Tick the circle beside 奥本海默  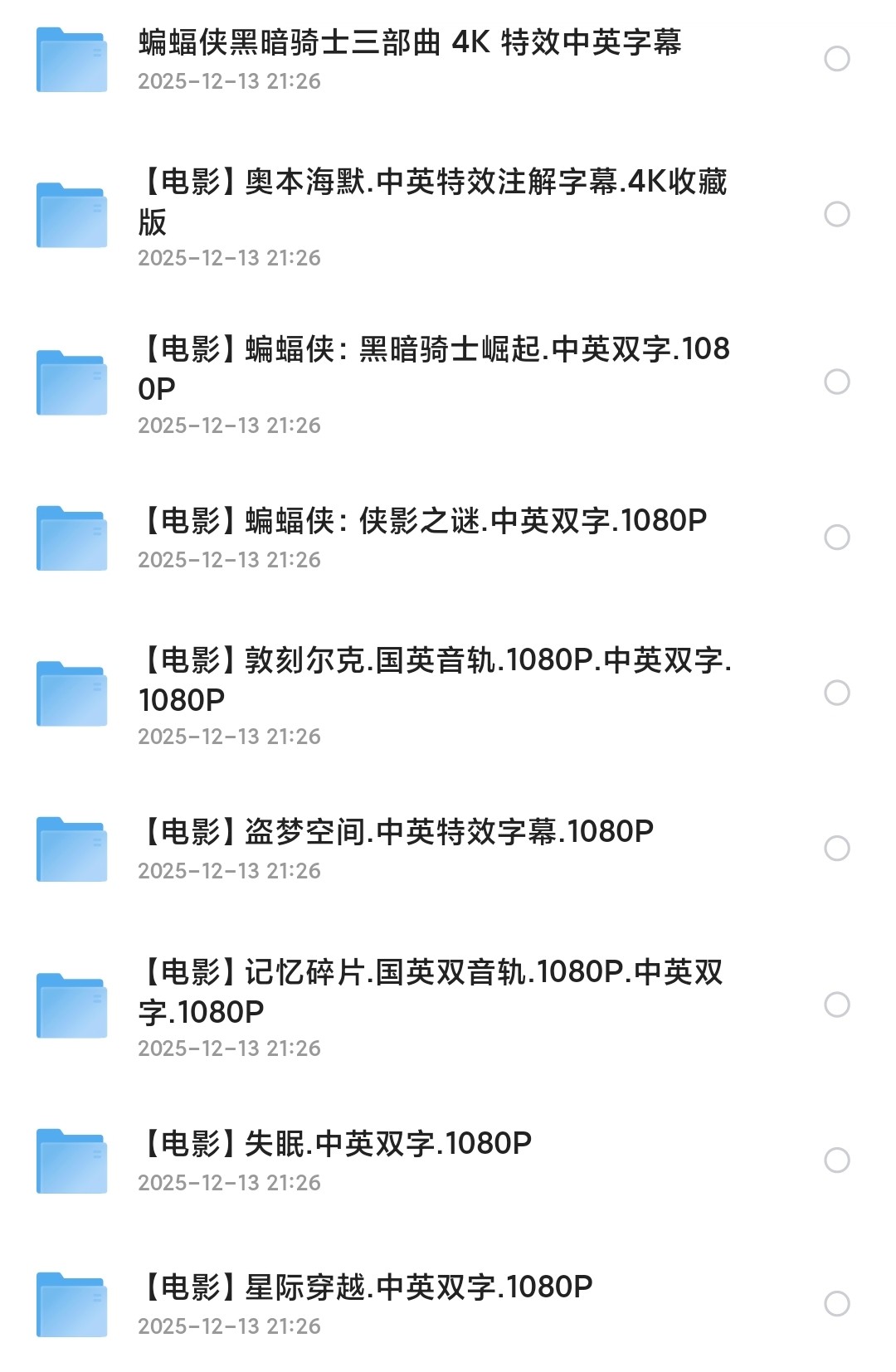[837, 214]
